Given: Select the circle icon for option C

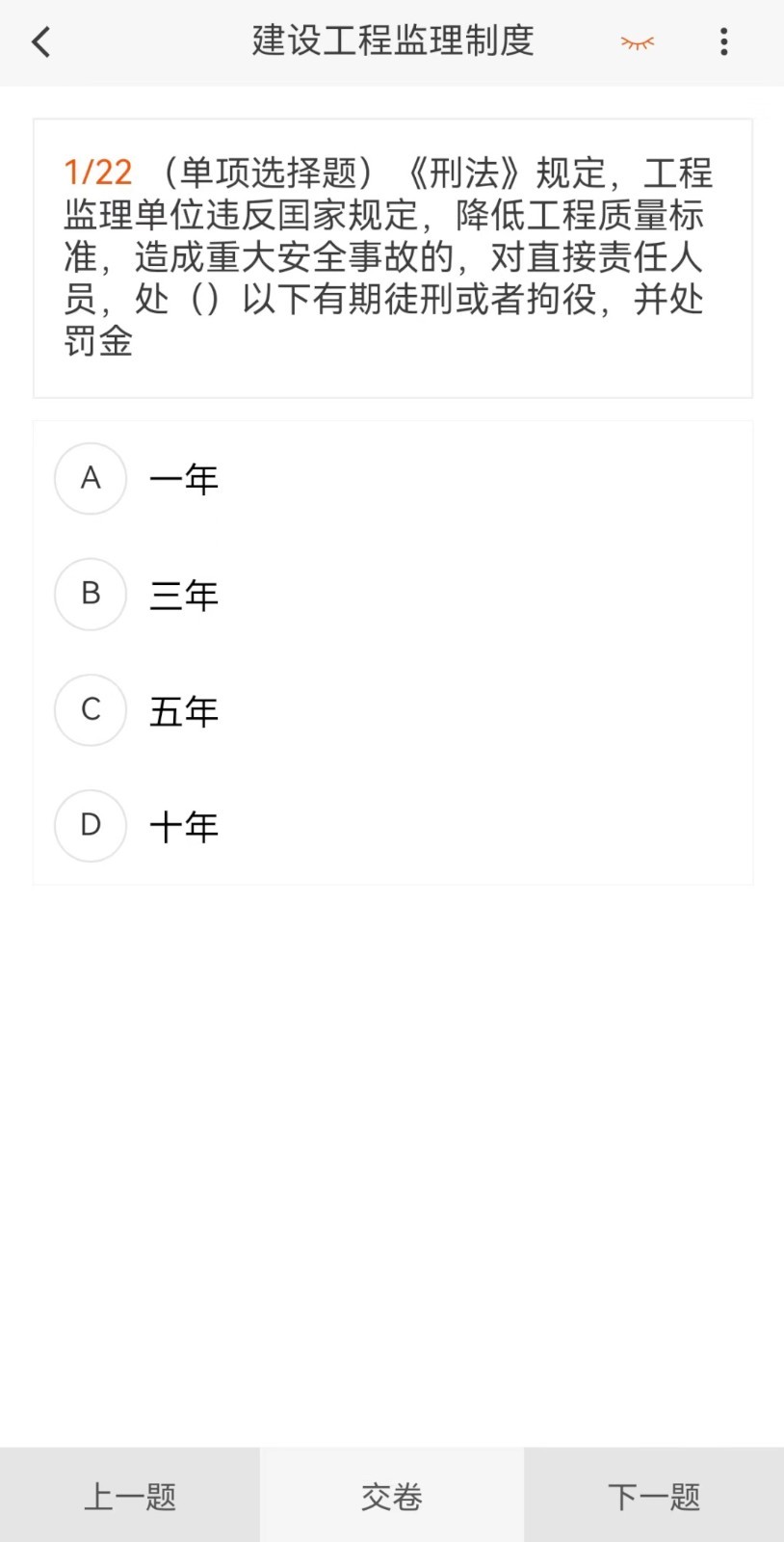Looking at the screenshot, I should coord(90,710).
